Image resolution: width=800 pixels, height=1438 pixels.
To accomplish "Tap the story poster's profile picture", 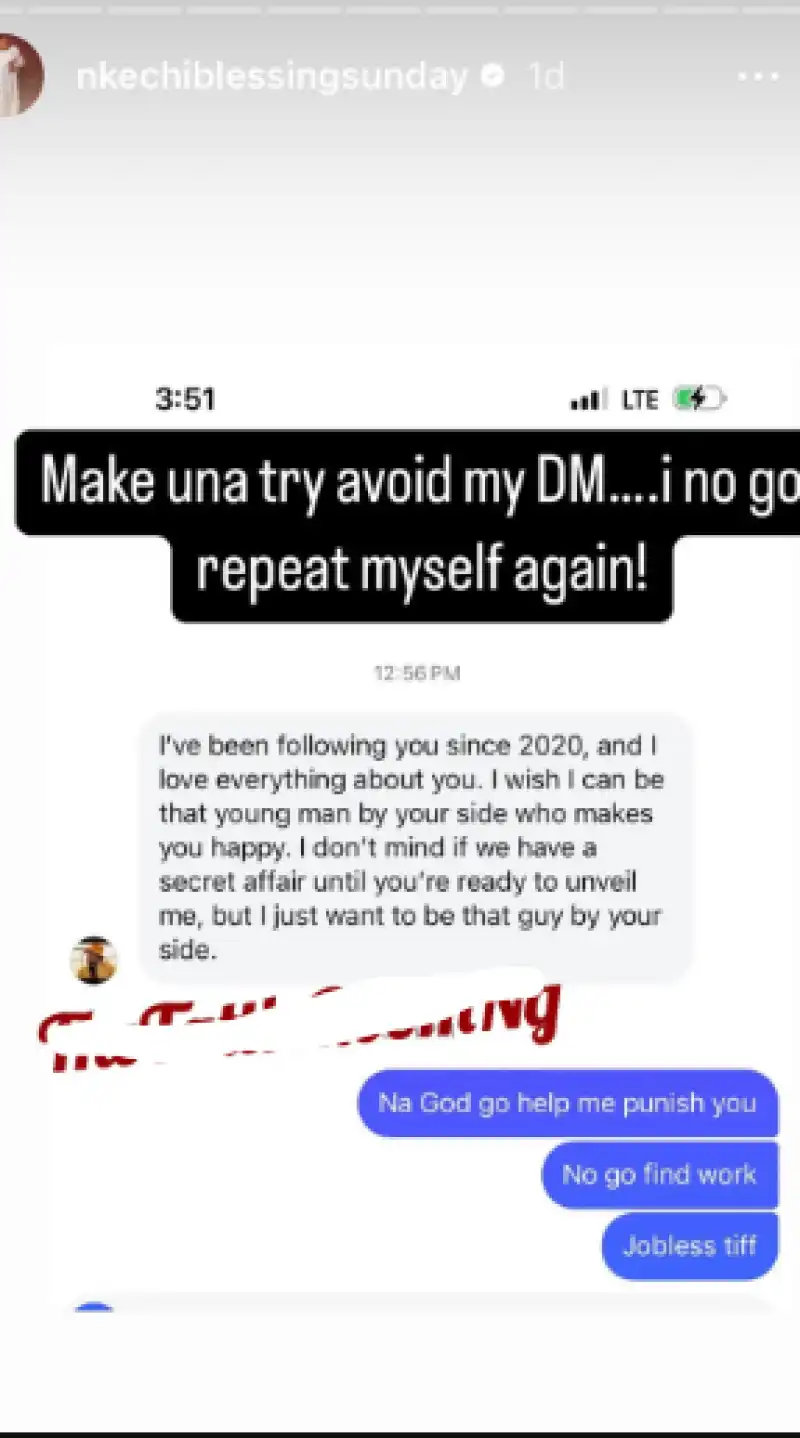I will 20,75.
